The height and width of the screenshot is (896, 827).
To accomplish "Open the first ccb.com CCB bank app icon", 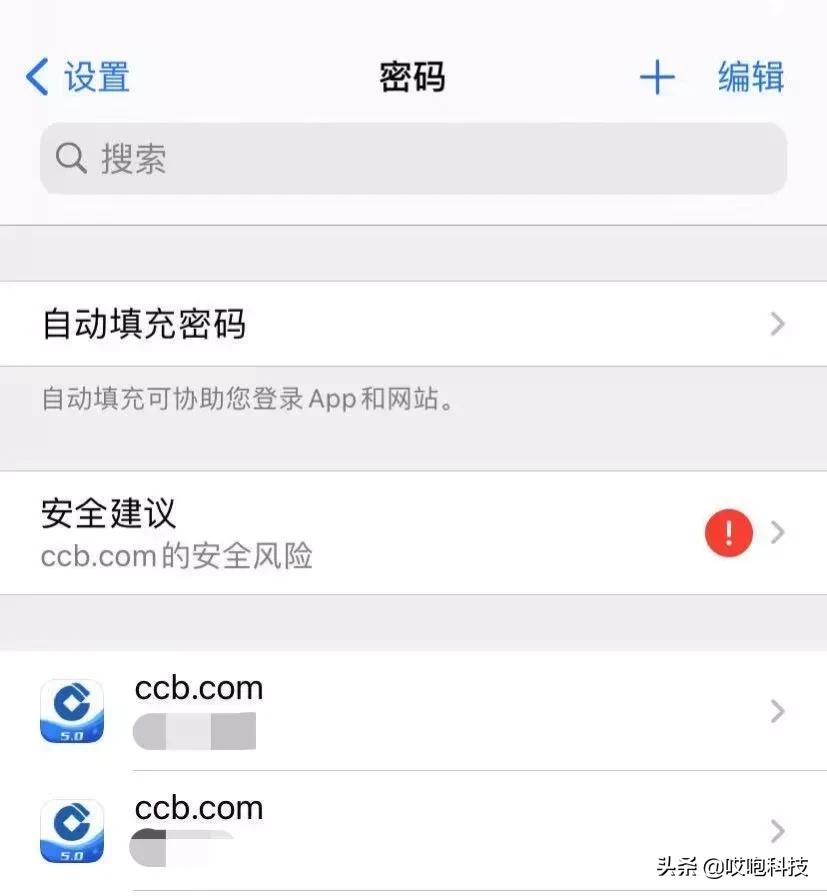I will 71,711.
